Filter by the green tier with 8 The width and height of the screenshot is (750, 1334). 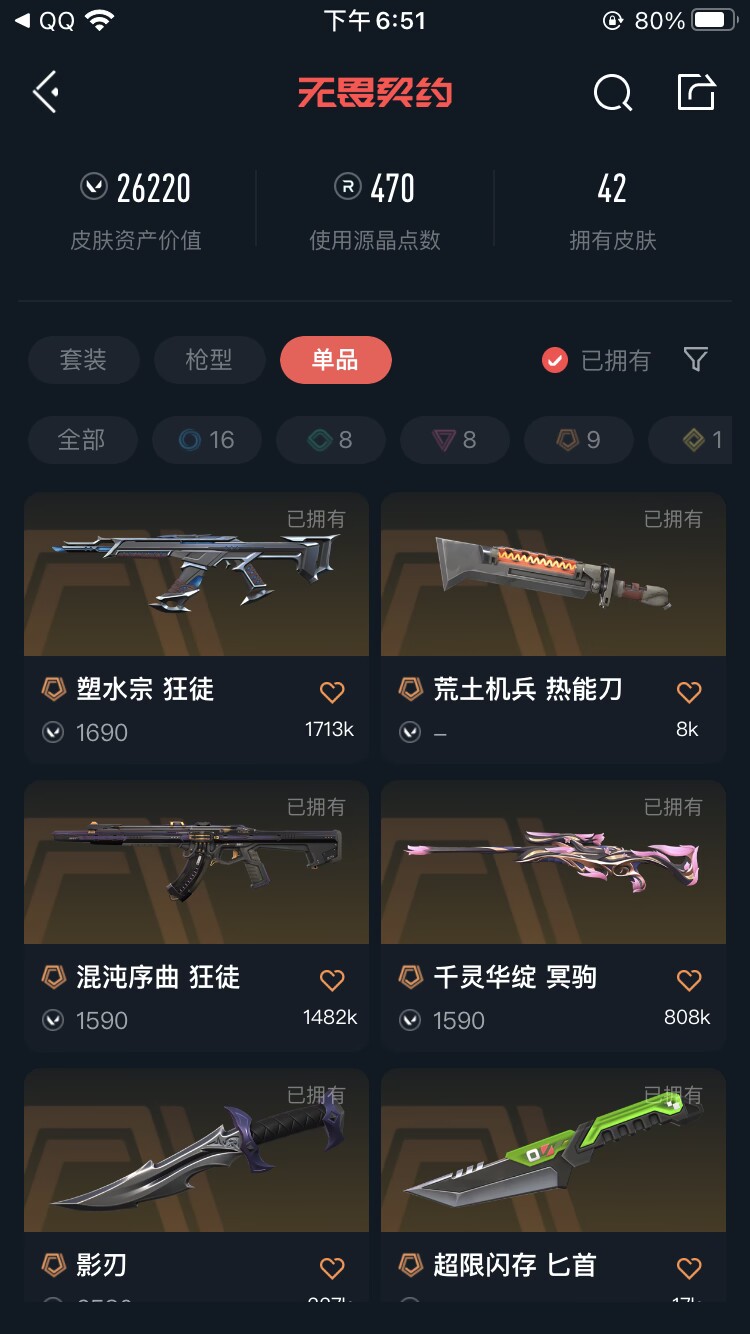tap(331, 440)
